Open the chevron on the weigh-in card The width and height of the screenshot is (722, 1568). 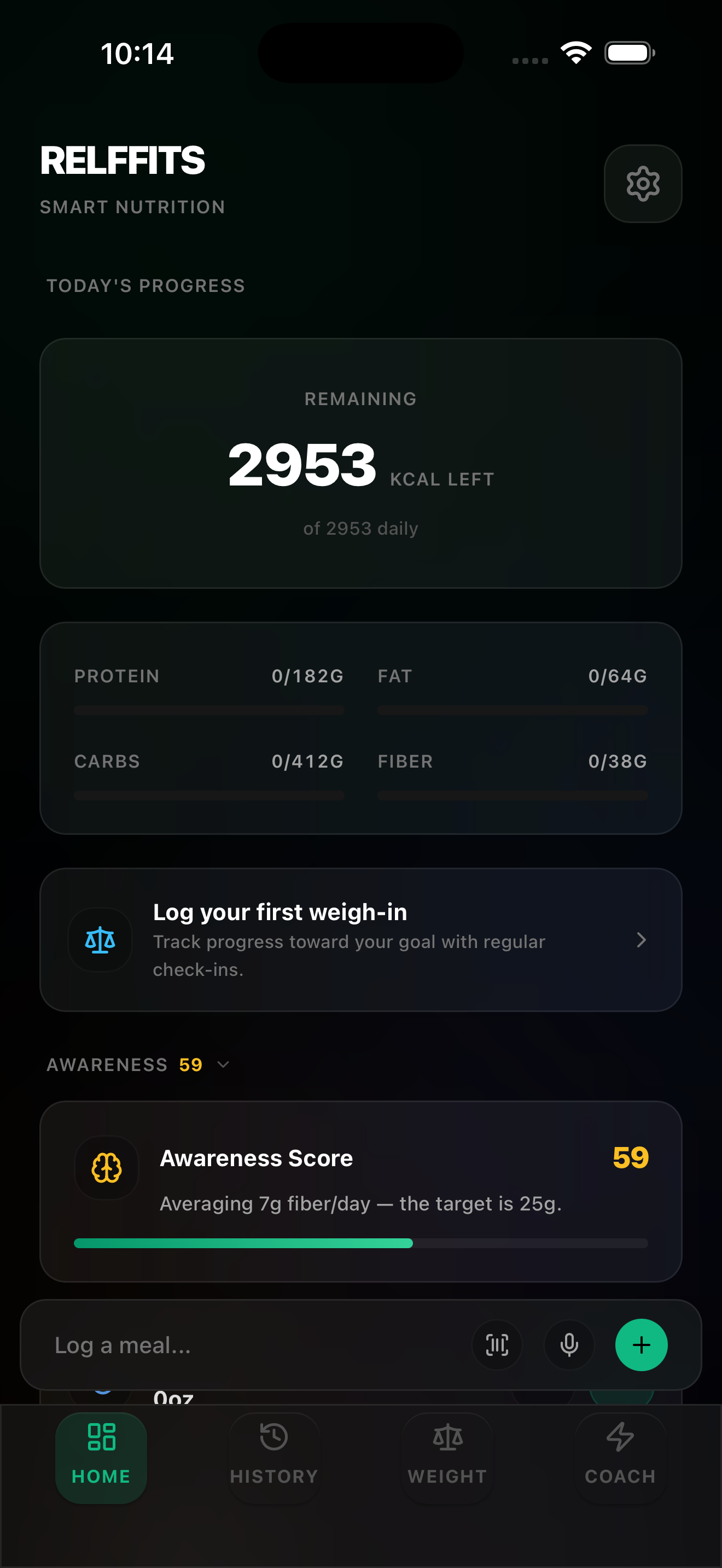[641, 940]
